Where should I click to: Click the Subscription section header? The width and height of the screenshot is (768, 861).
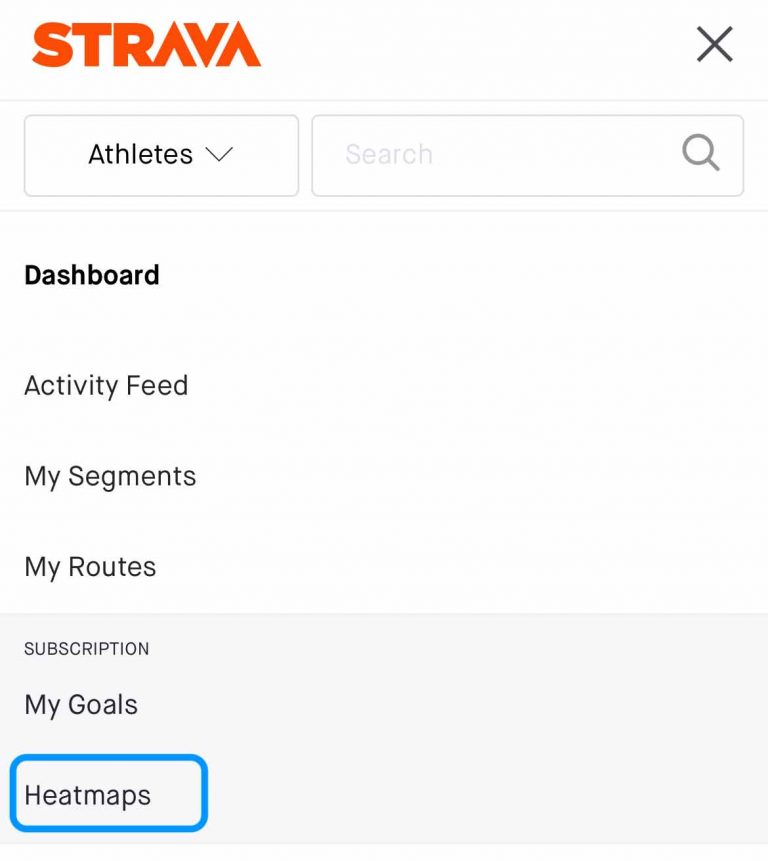(87, 648)
